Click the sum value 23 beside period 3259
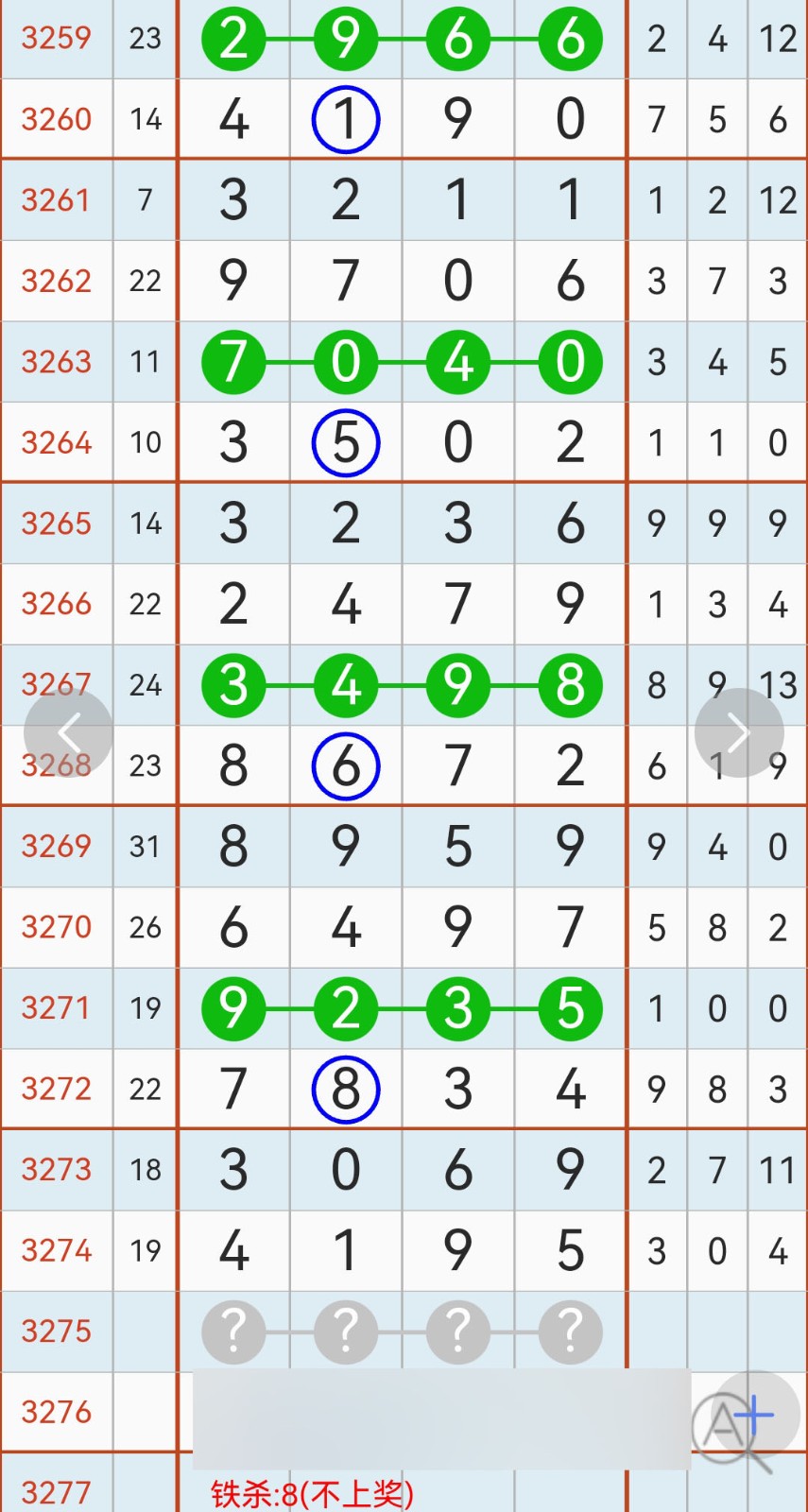The image size is (808, 1512). pos(145,39)
